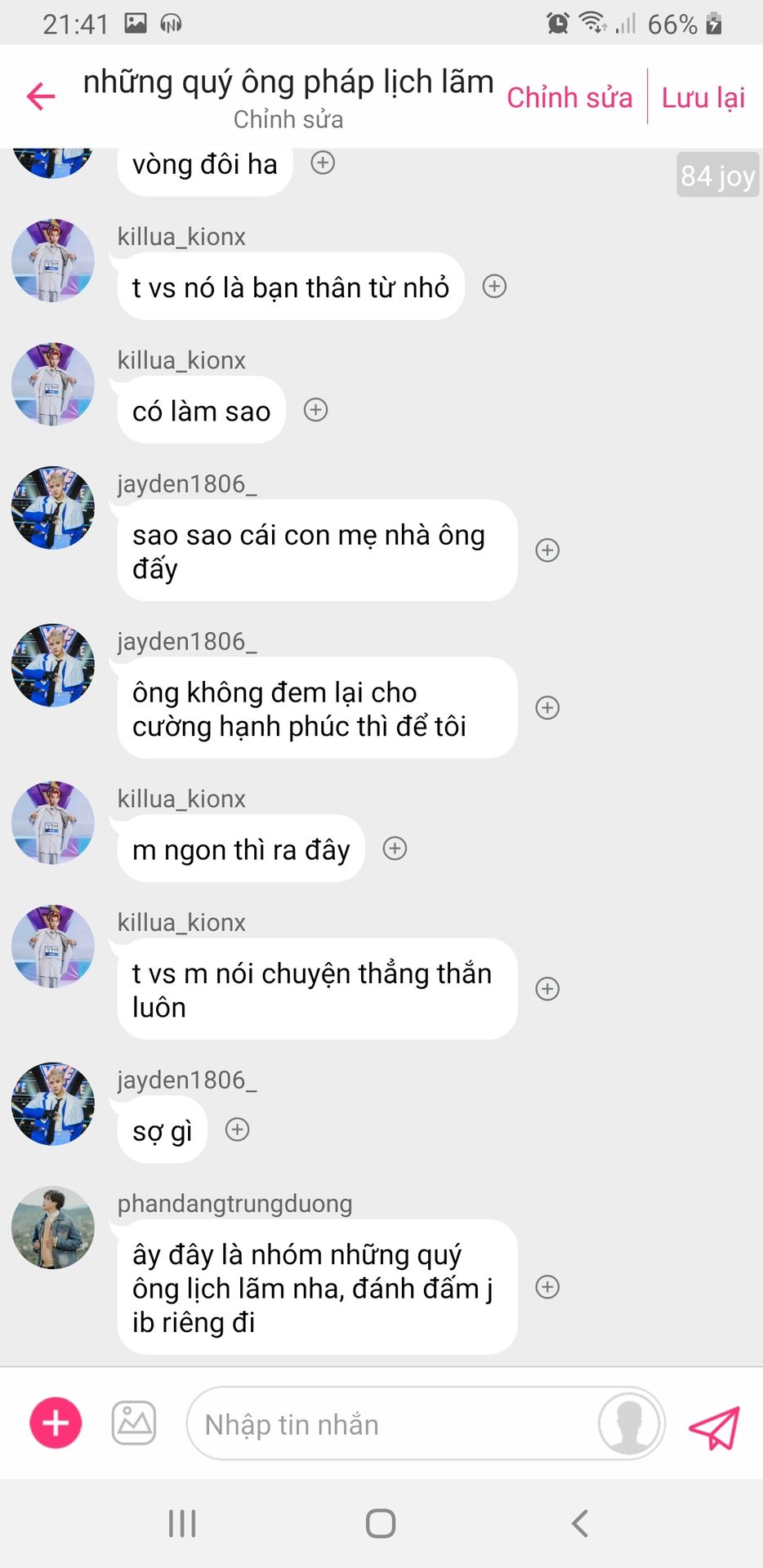Open the recent apps button
Screen dimensions: 763x1568
[182, 1523]
